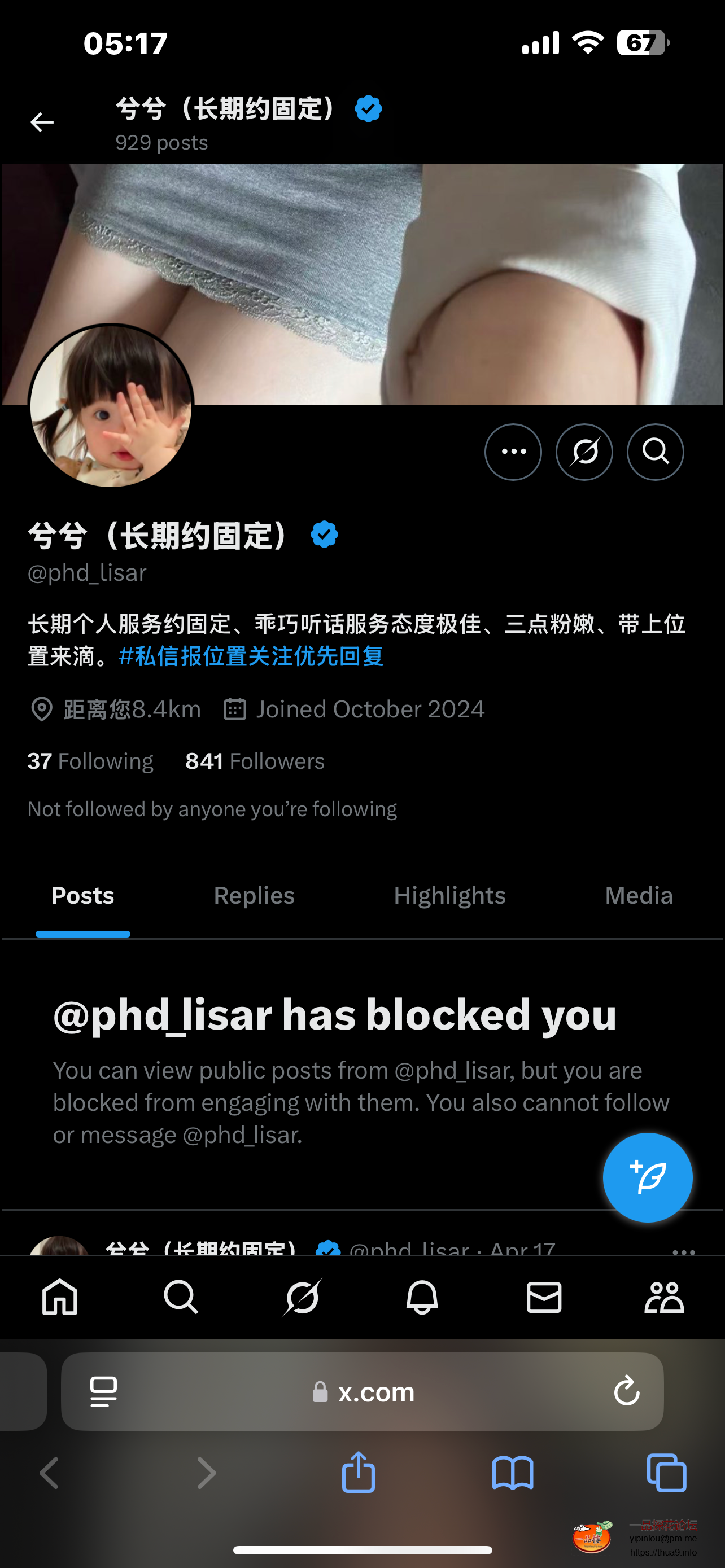Search within this profile's posts
This screenshot has height=1568, width=725.
click(x=655, y=452)
